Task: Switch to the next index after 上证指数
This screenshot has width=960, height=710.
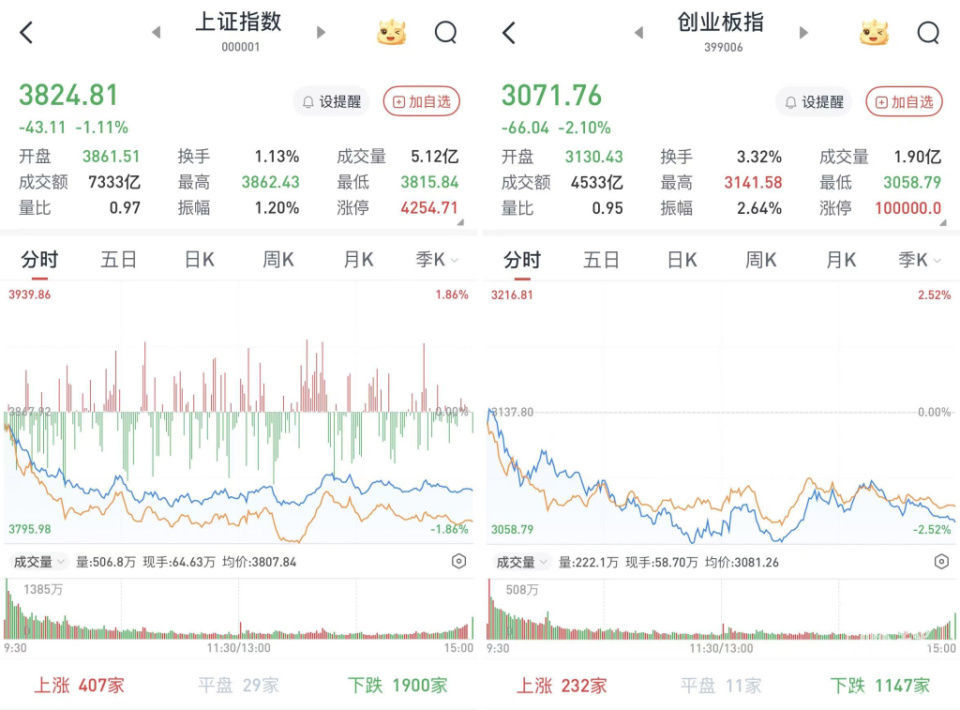Action: (x=321, y=32)
